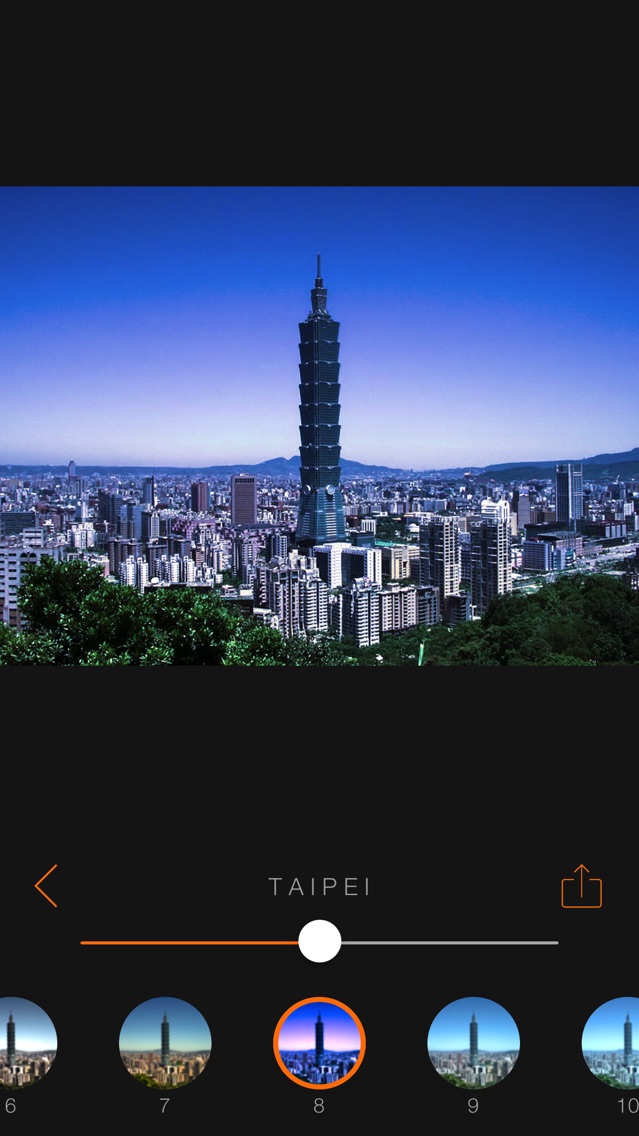The width and height of the screenshot is (639, 1136).
Task: Choose the currently selected filter 8
Action: pyautogui.click(x=320, y=1043)
